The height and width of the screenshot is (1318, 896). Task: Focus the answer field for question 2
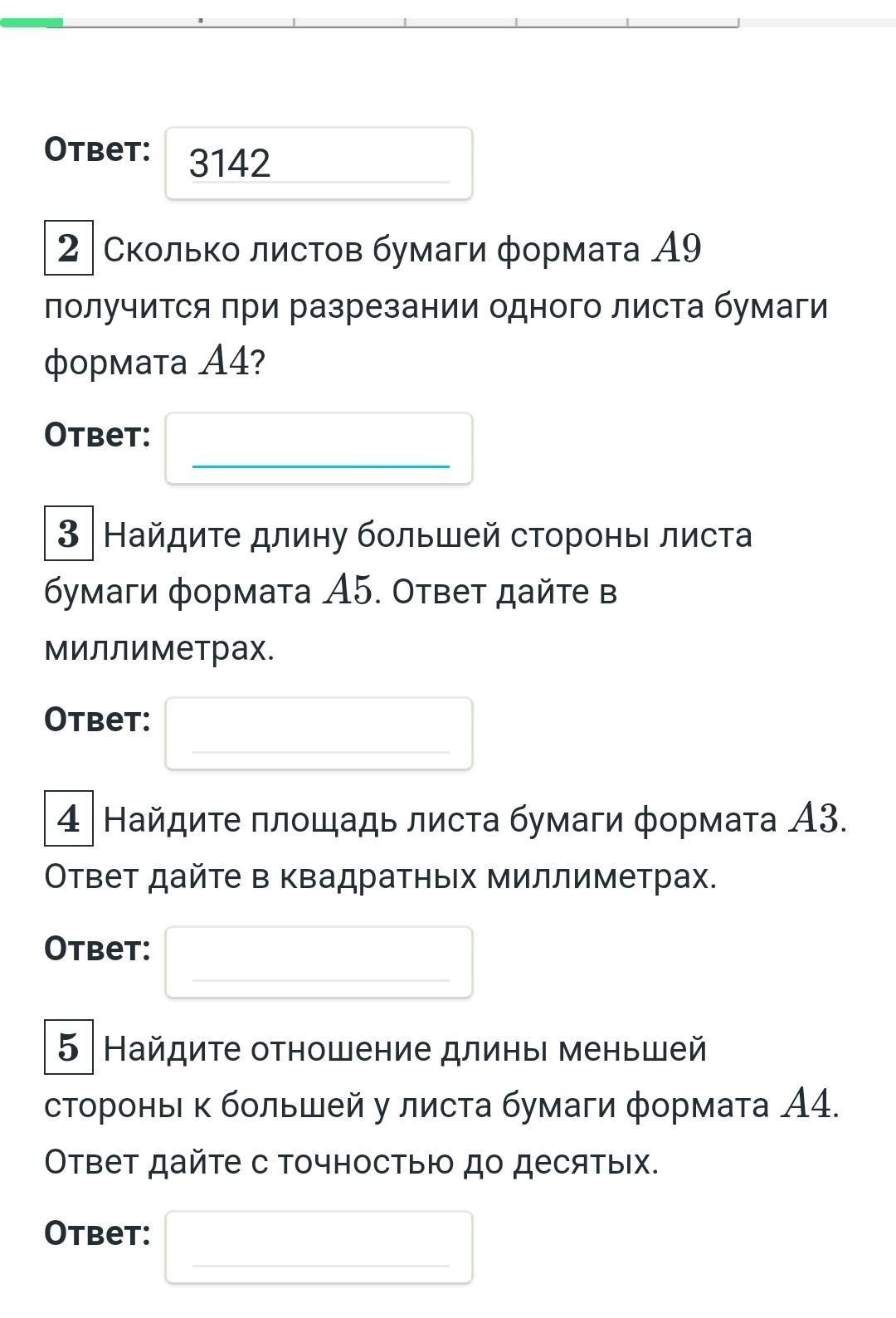pyautogui.click(x=319, y=448)
